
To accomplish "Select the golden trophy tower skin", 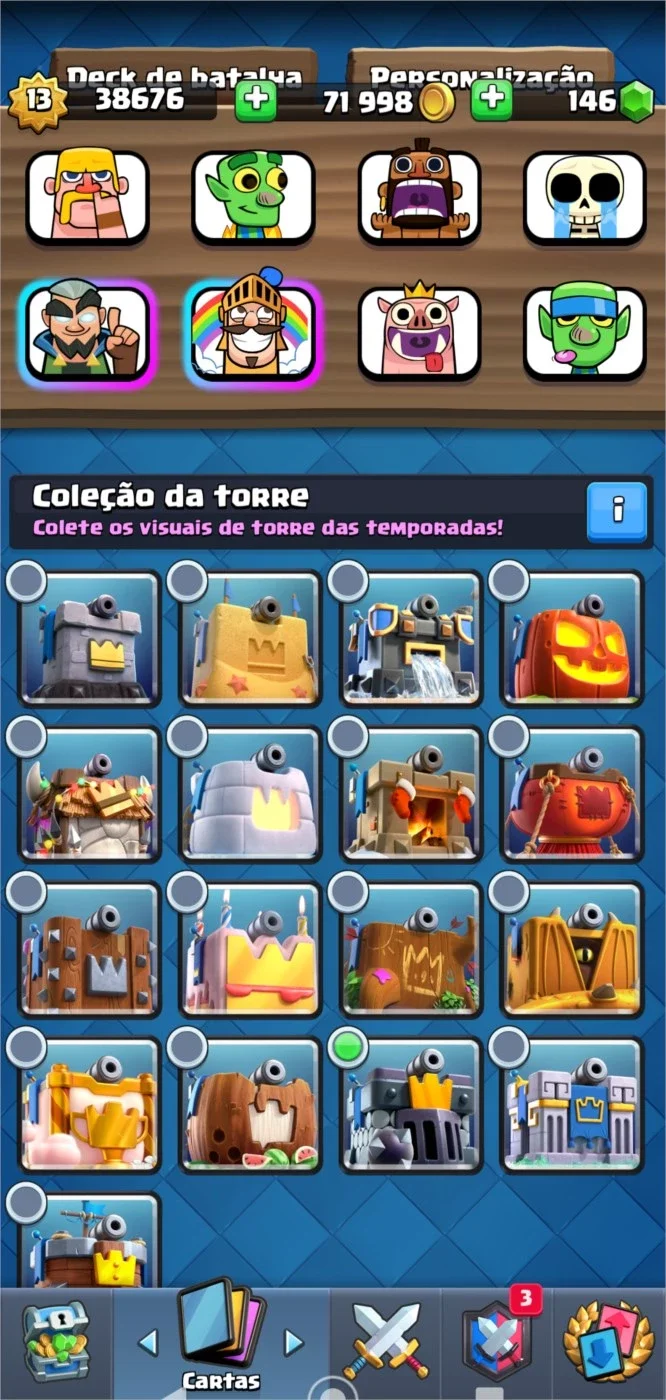I will click(90, 1105).
